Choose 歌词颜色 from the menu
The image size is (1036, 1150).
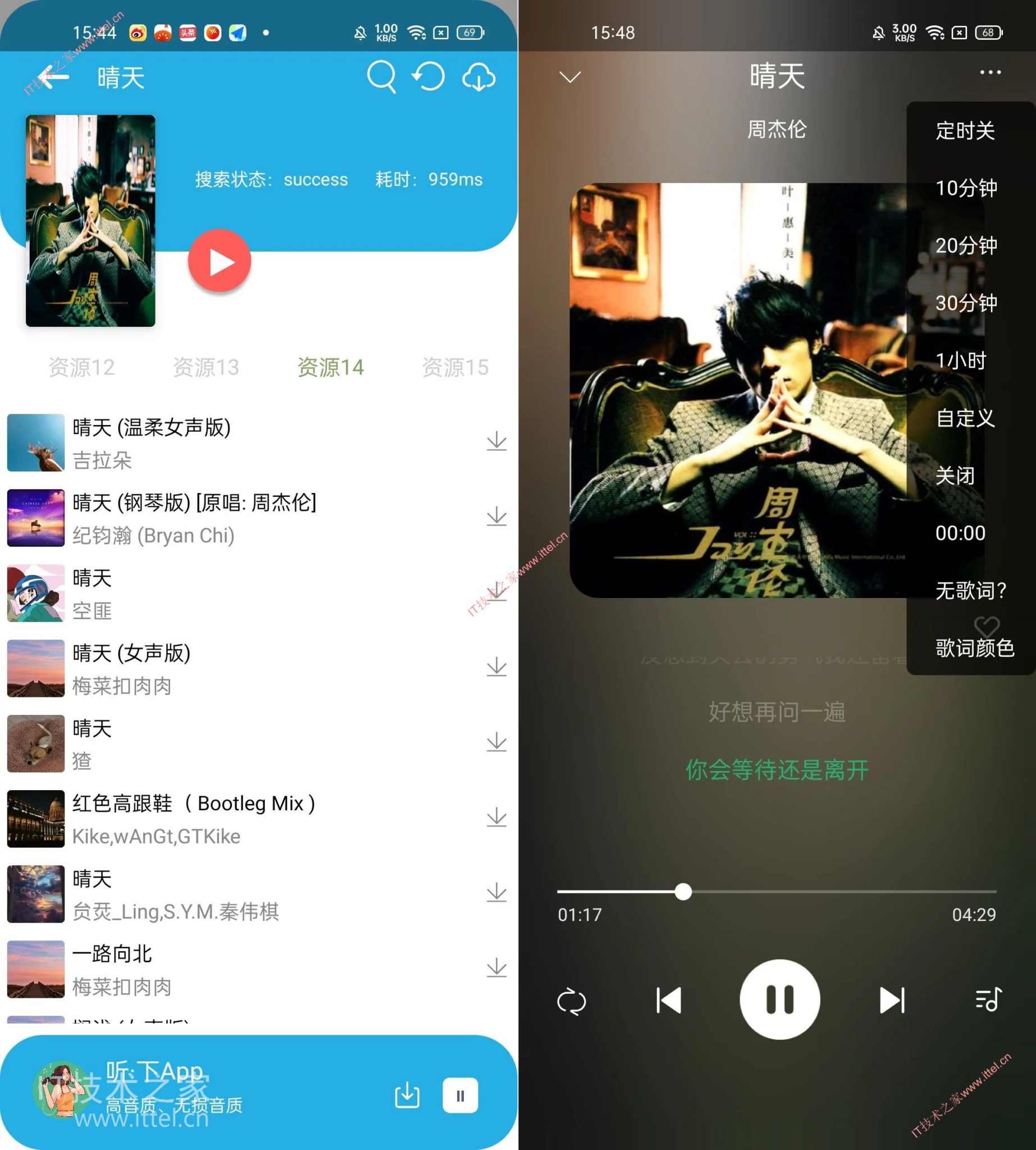coord(975,648)
